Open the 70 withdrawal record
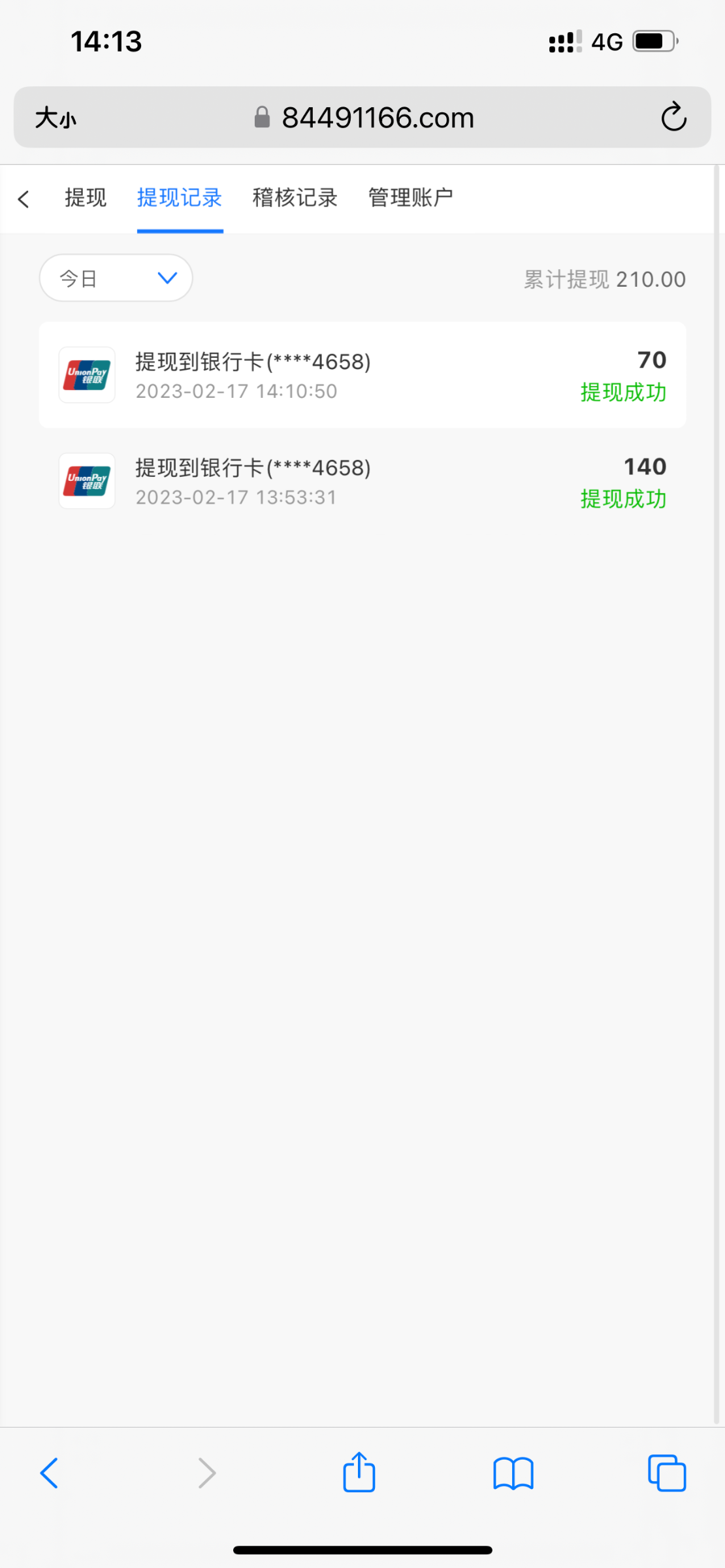 tap(362, 375)
